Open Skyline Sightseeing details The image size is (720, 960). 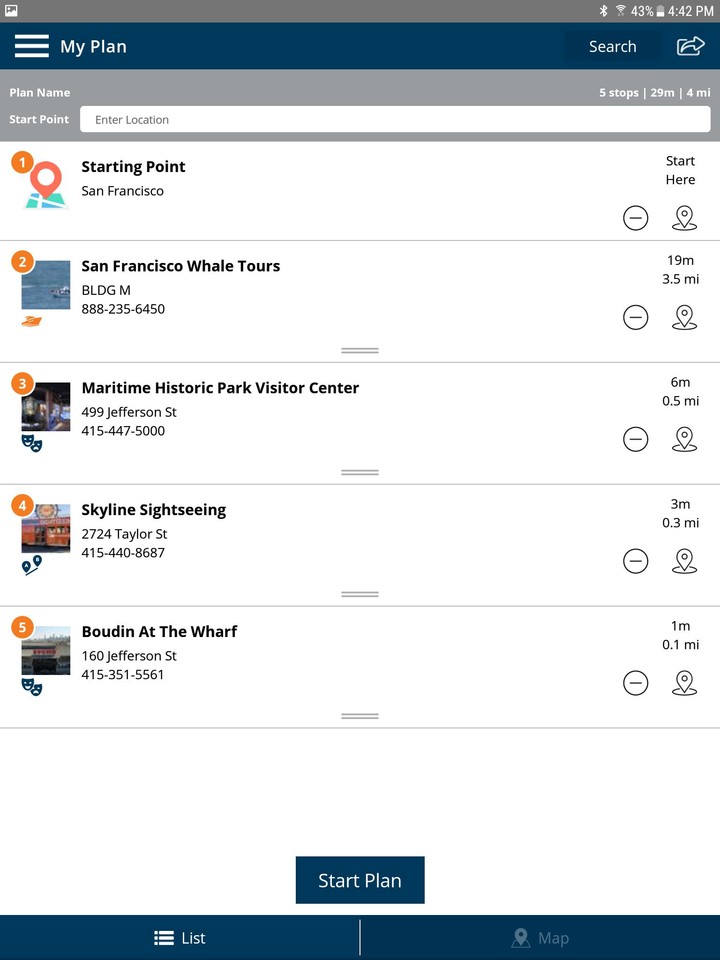[153, 510]
